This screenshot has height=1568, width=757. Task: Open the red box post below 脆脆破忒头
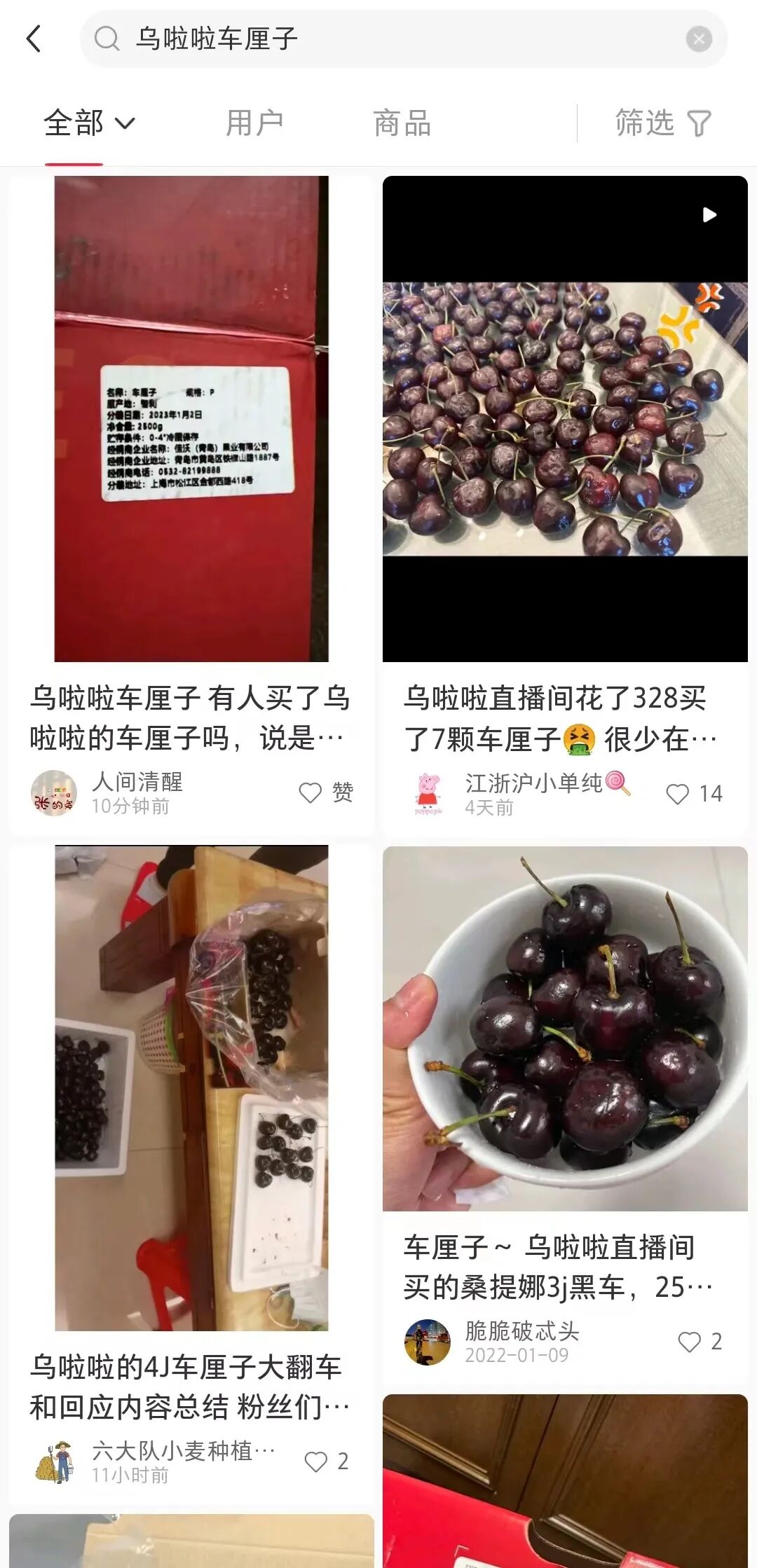(x=565, y=1481)
